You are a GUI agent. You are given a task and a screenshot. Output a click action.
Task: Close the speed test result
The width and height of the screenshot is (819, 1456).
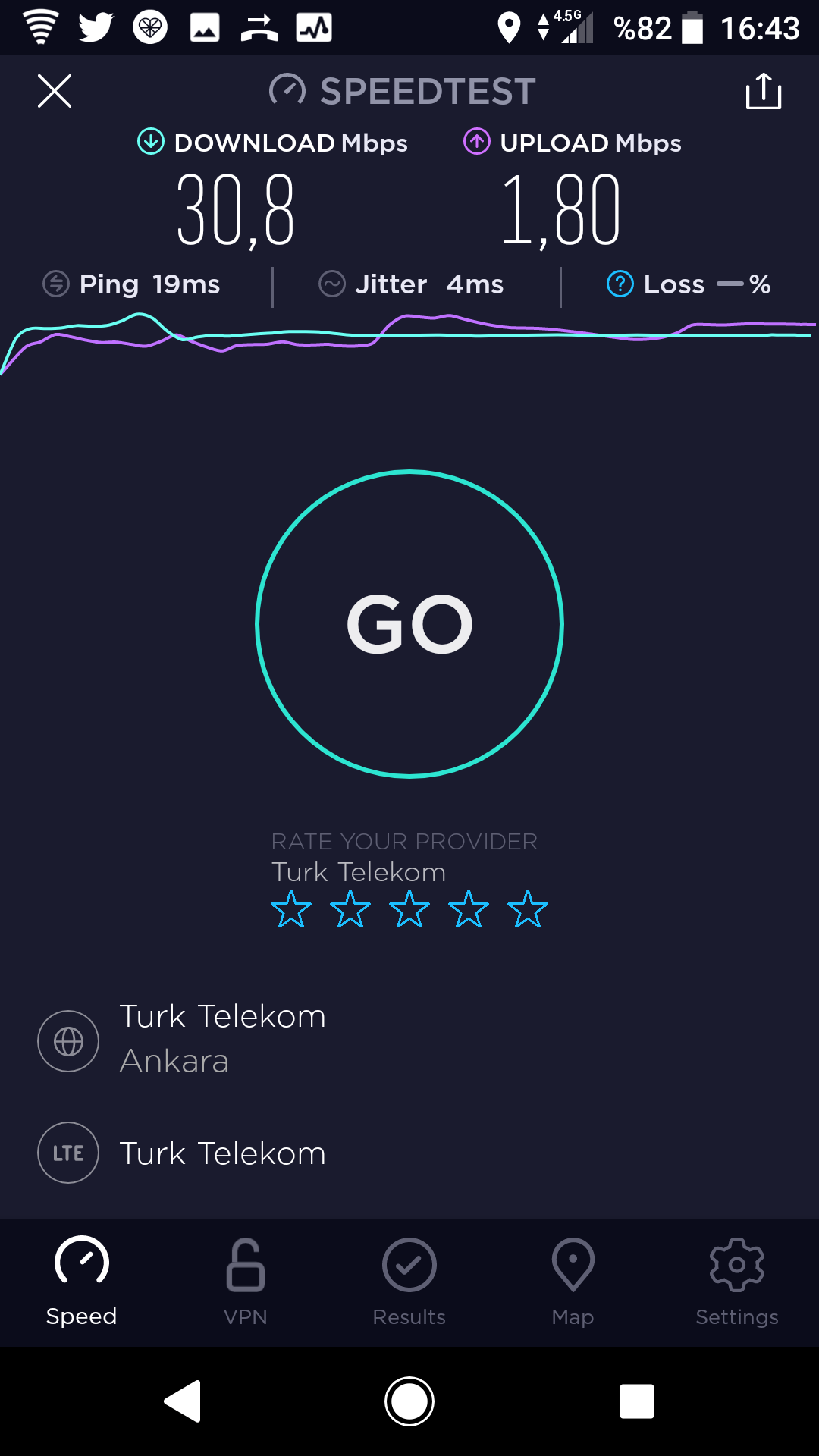55,91
